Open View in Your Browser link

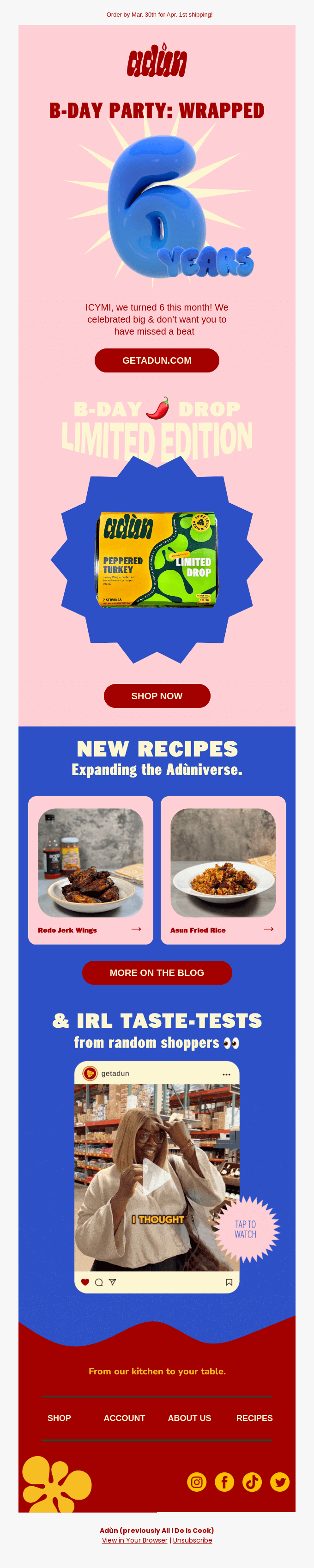coord(134,1540)
